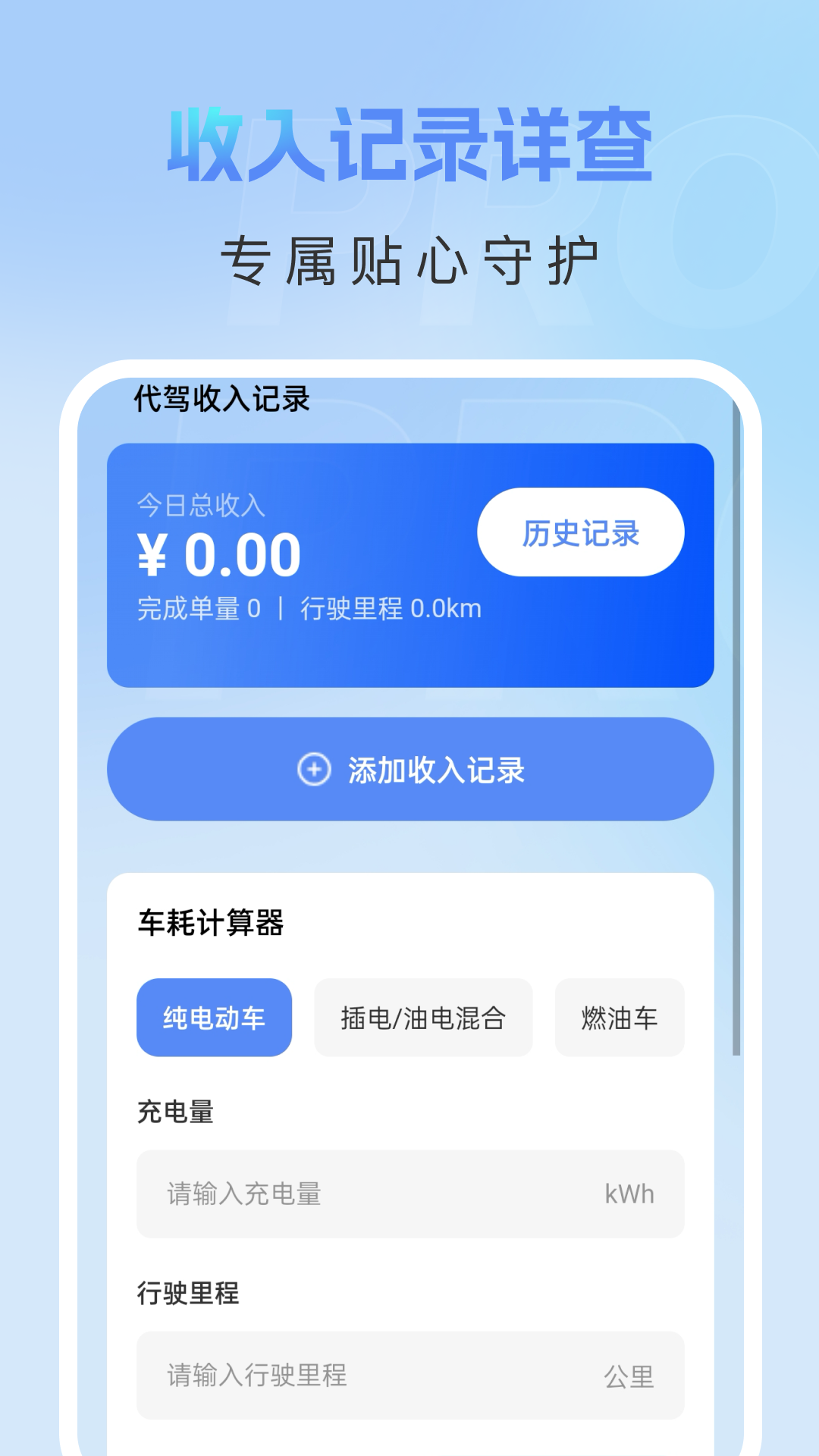Select the 纯电动车 vehicle type
This screenshot has height=1456, width=819.
(213, 1016)
